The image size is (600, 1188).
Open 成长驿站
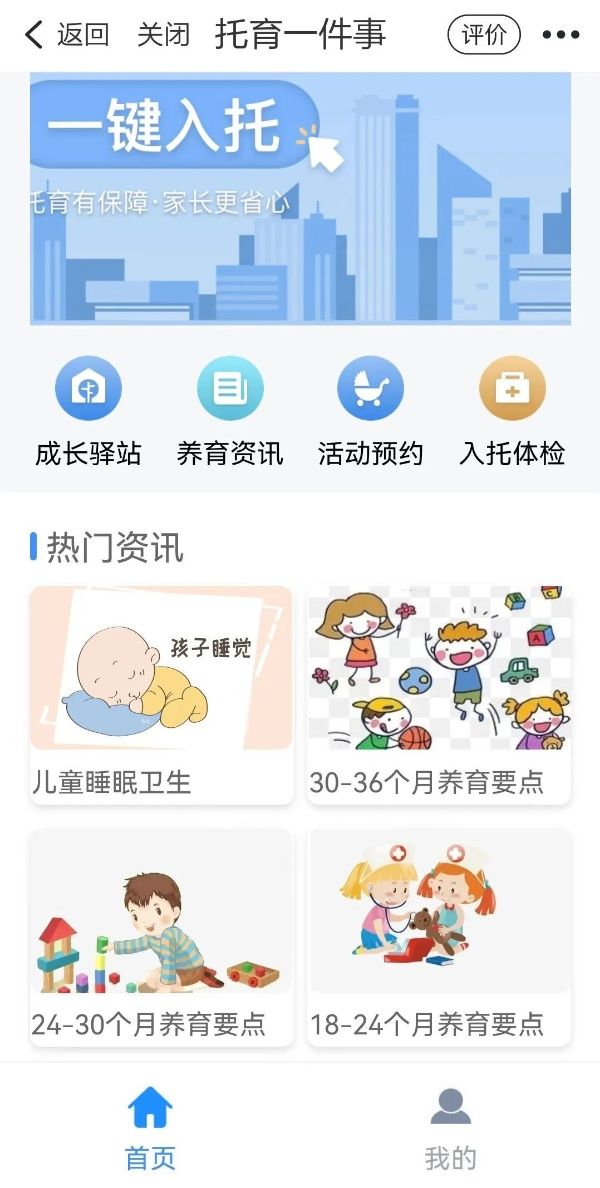click(88, 412)
